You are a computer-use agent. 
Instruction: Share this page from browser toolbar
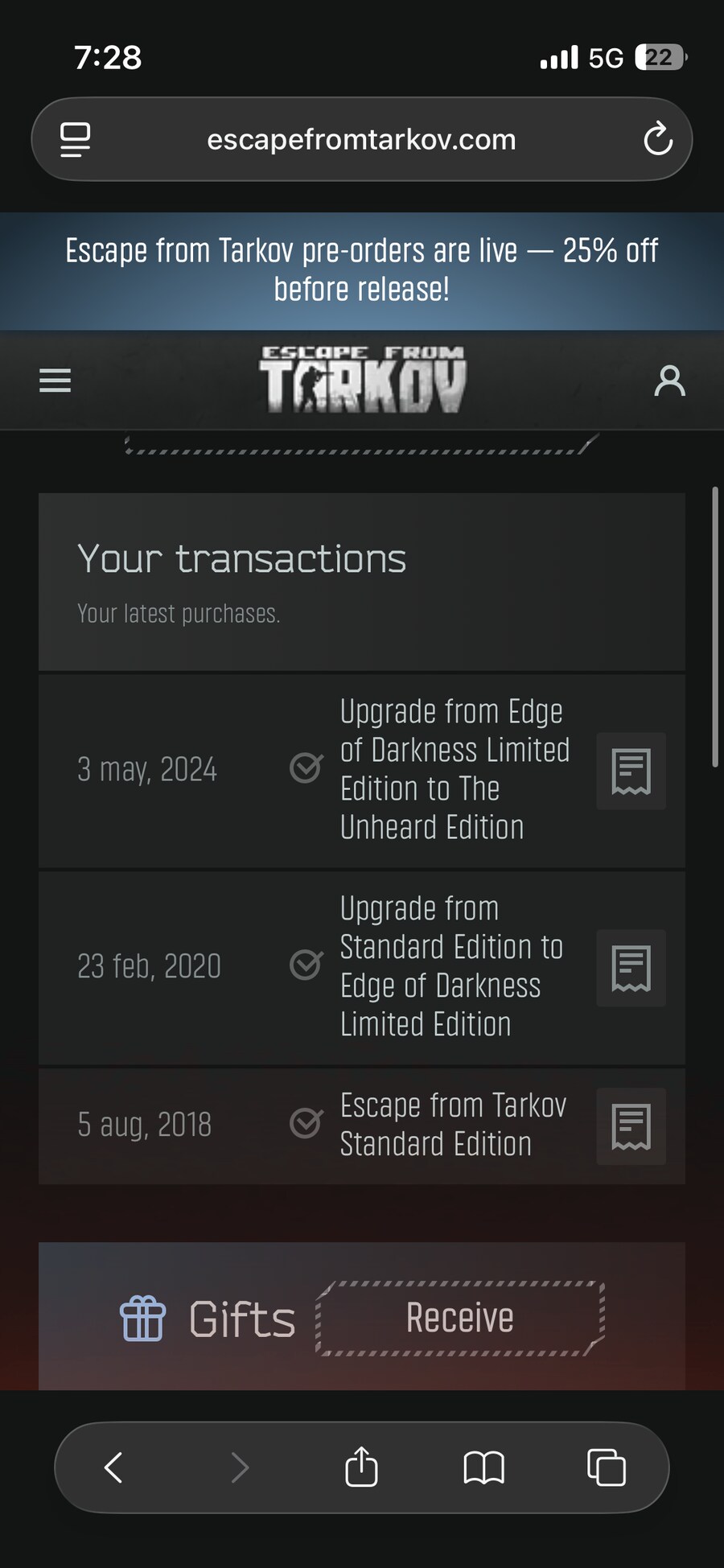(361, 1467)
